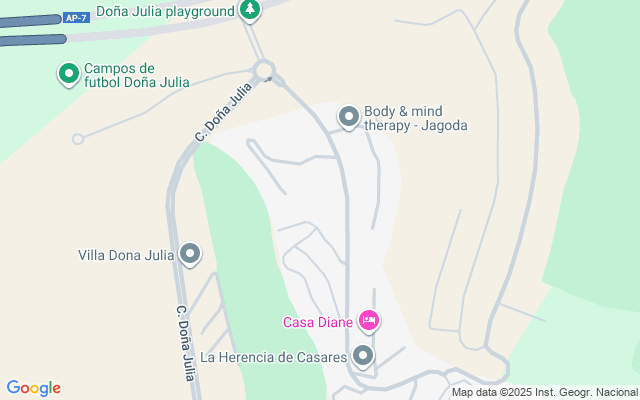The width and height of the screenshot is (640, 400).
Task: Open the Doña Julia playground marker
Action: (x=250, y=10)
